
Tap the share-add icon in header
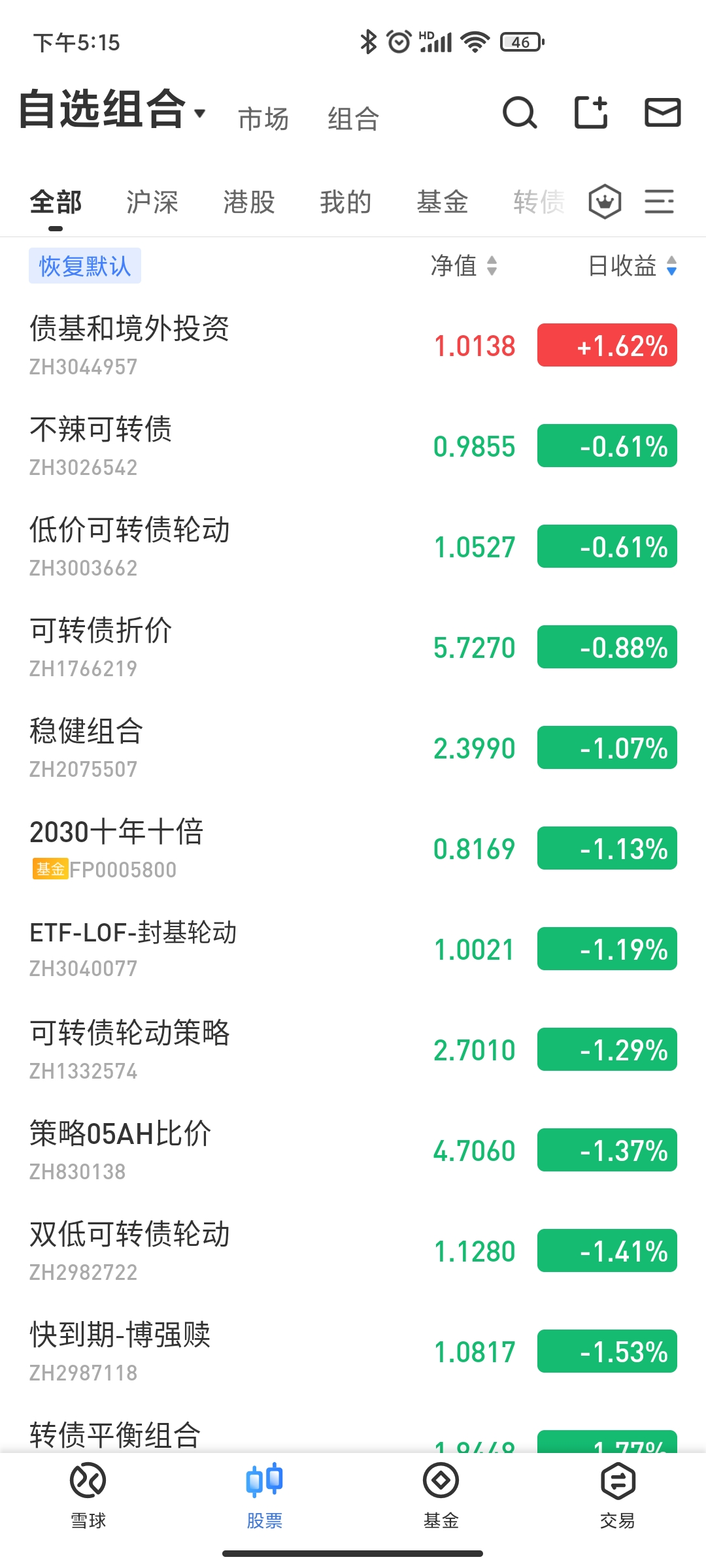pyautogui.click(x=591, y=112)
